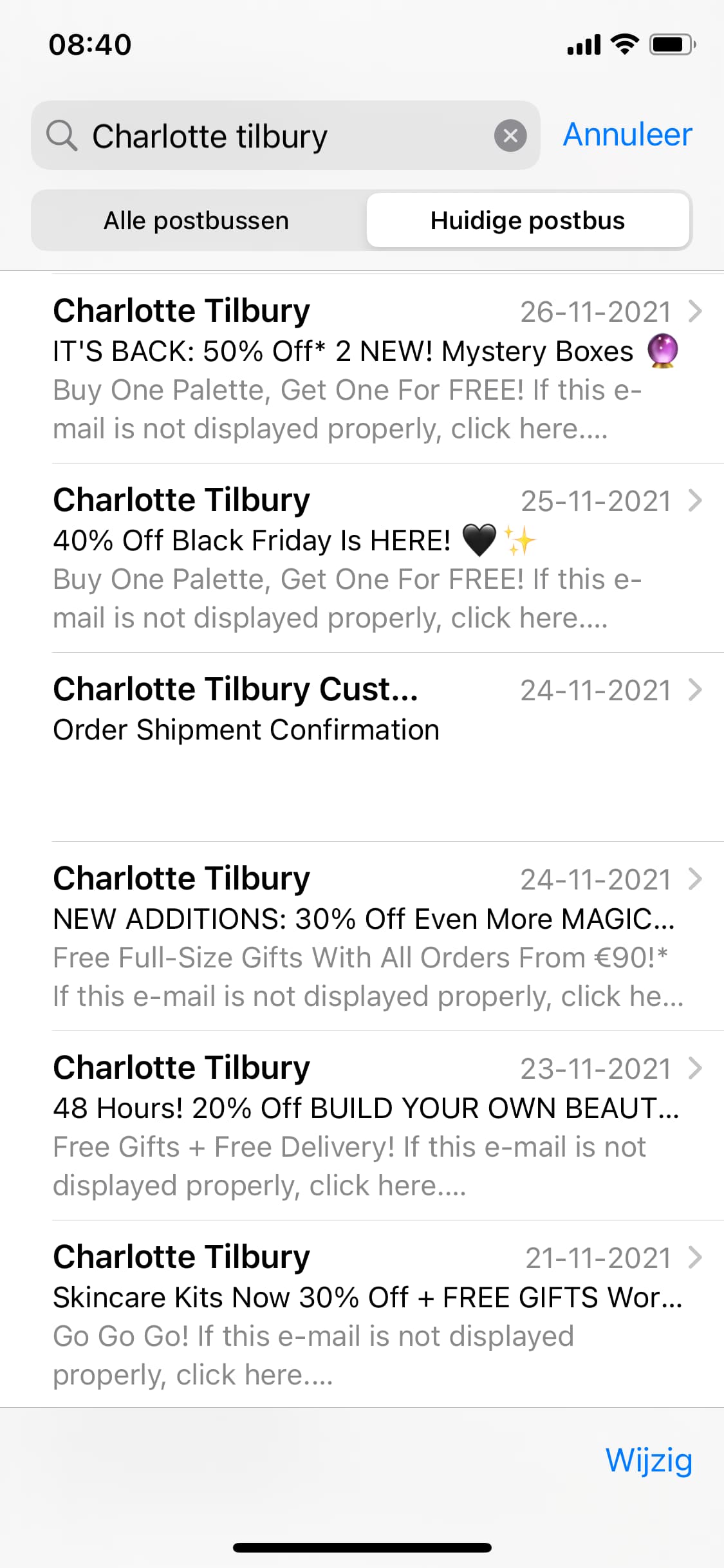724x1568 pixels.
Task: Select the Huidige postbus segment
Action: coord(528,221)
